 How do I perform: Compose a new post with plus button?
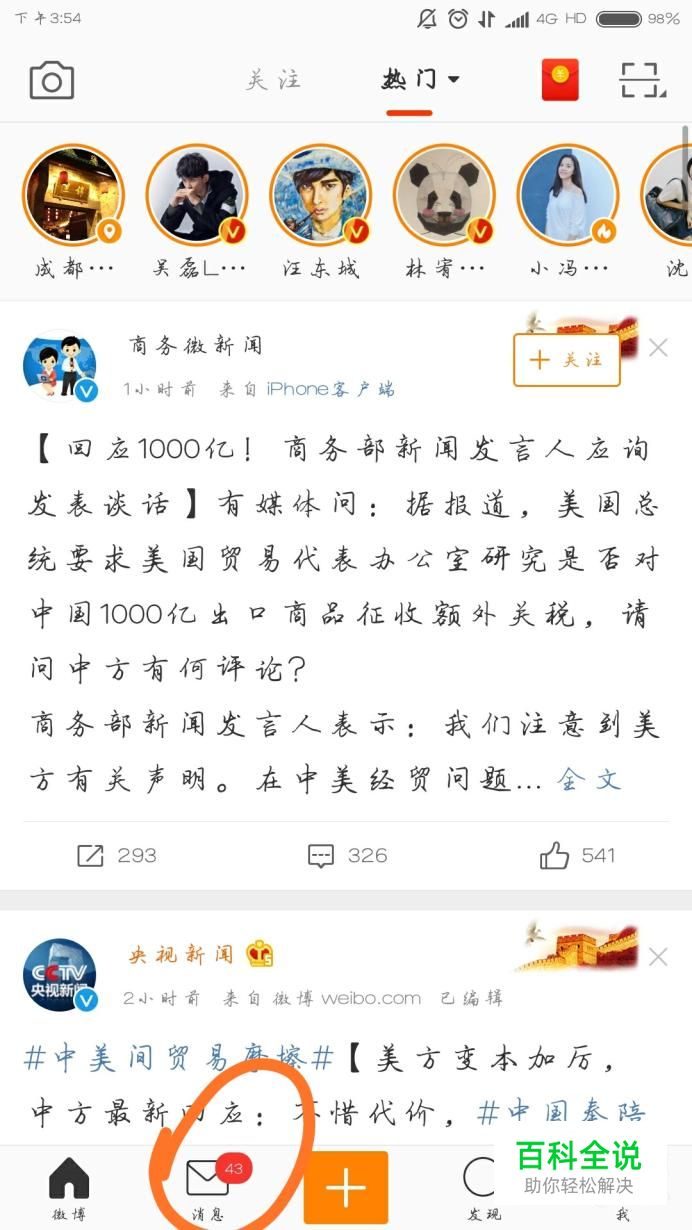click(345, 1187)
